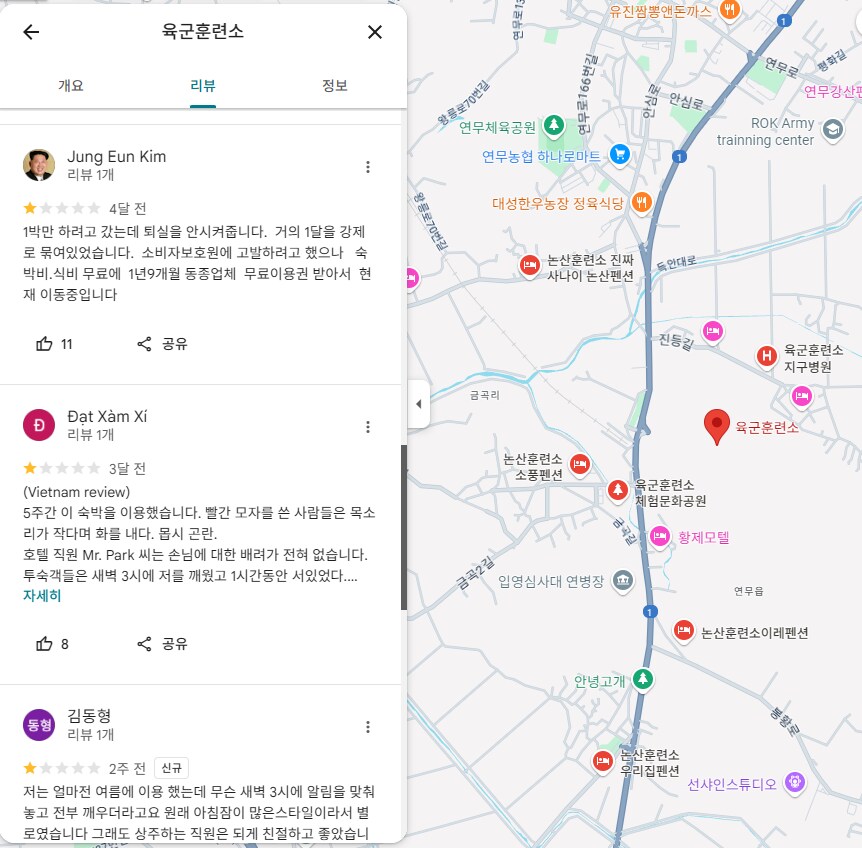Share Đạt Xàm Xí's review

pos(162,644)
